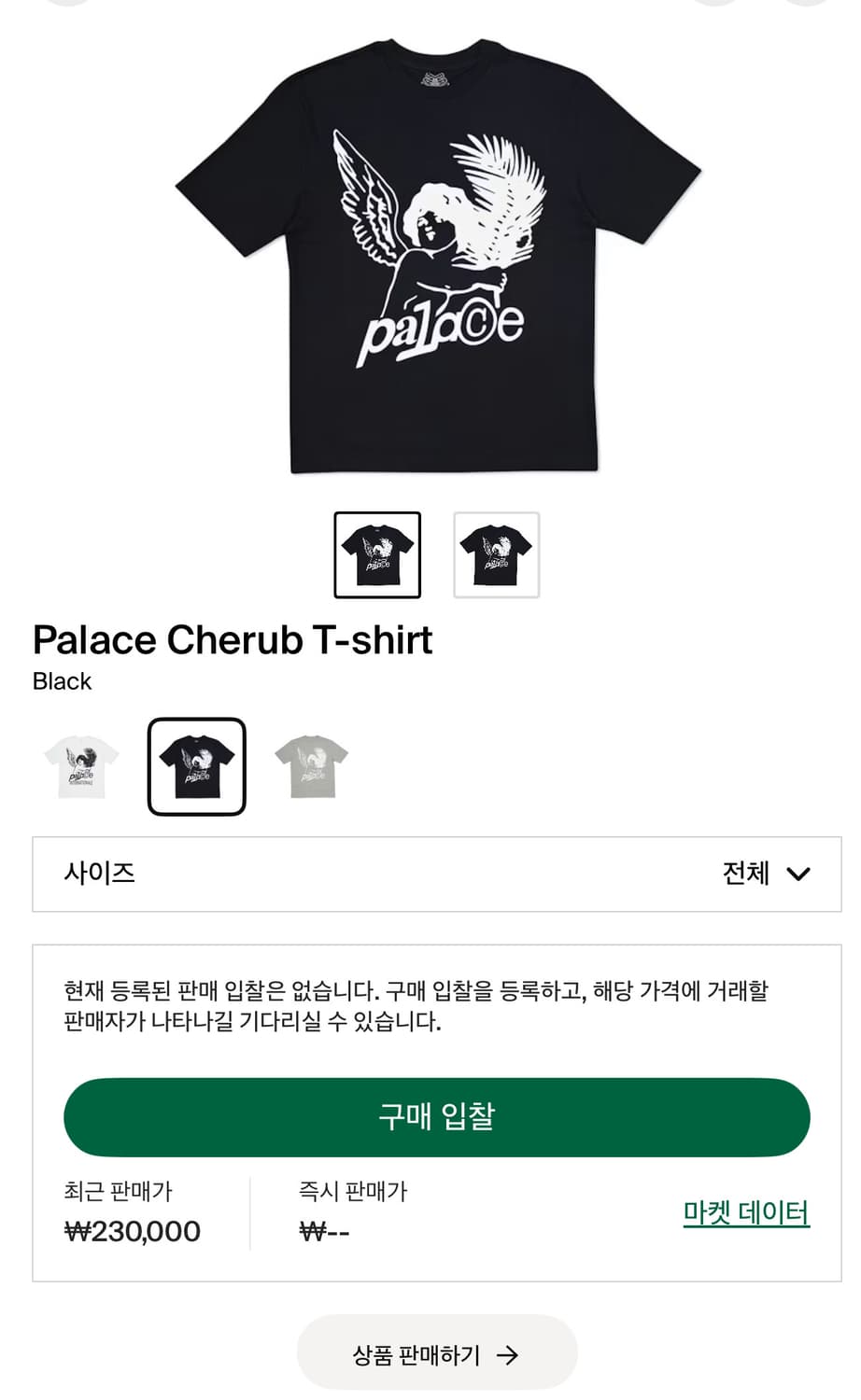Tap the green 구매 입찰 bid button
The height and width of the screenshot is (1400, 861).
pos(436,1117)
